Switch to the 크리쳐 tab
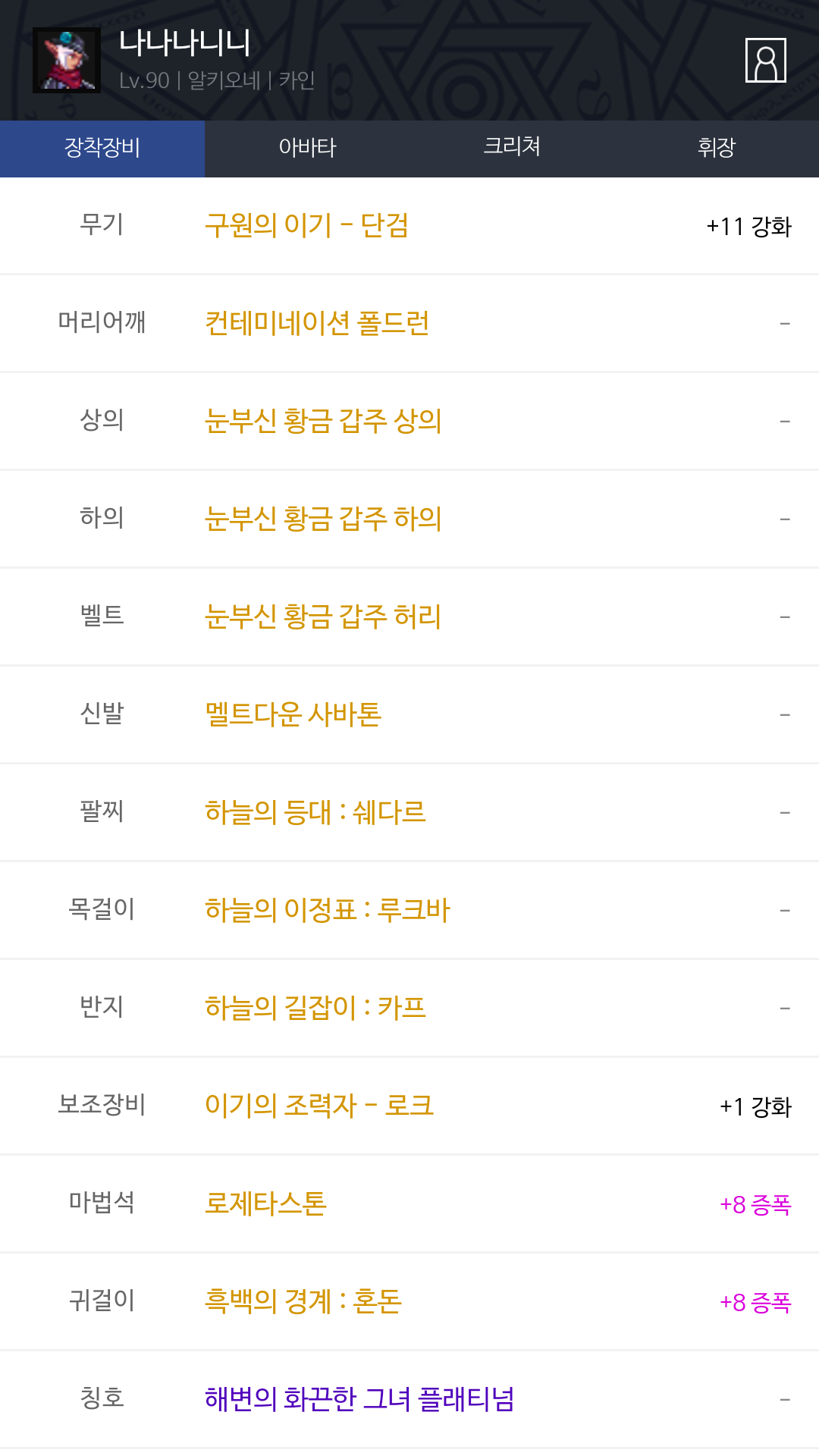Screen dimensions: 819x1456 coord(512,149)
